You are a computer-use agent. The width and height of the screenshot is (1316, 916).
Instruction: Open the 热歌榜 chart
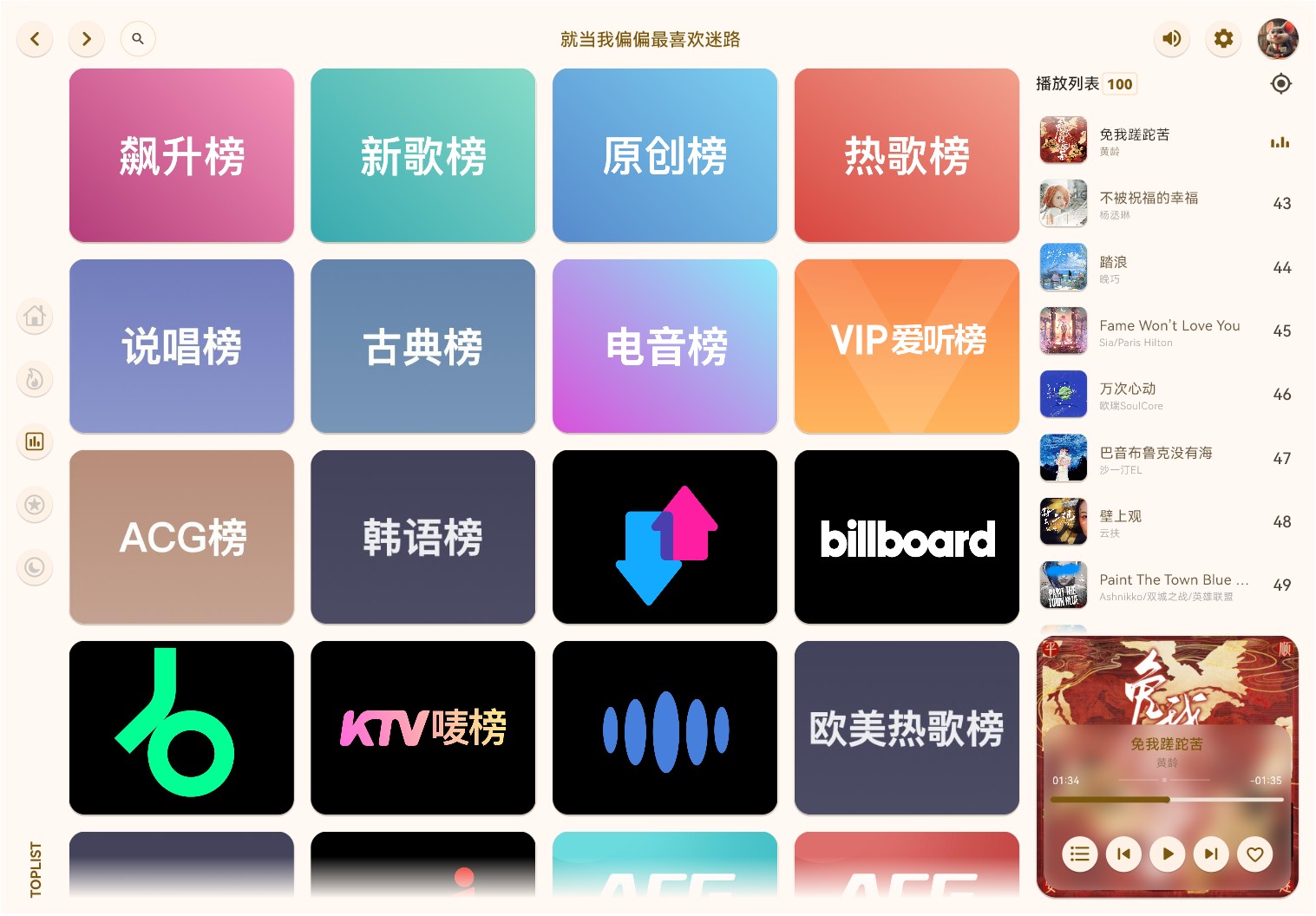coord(907,156)
